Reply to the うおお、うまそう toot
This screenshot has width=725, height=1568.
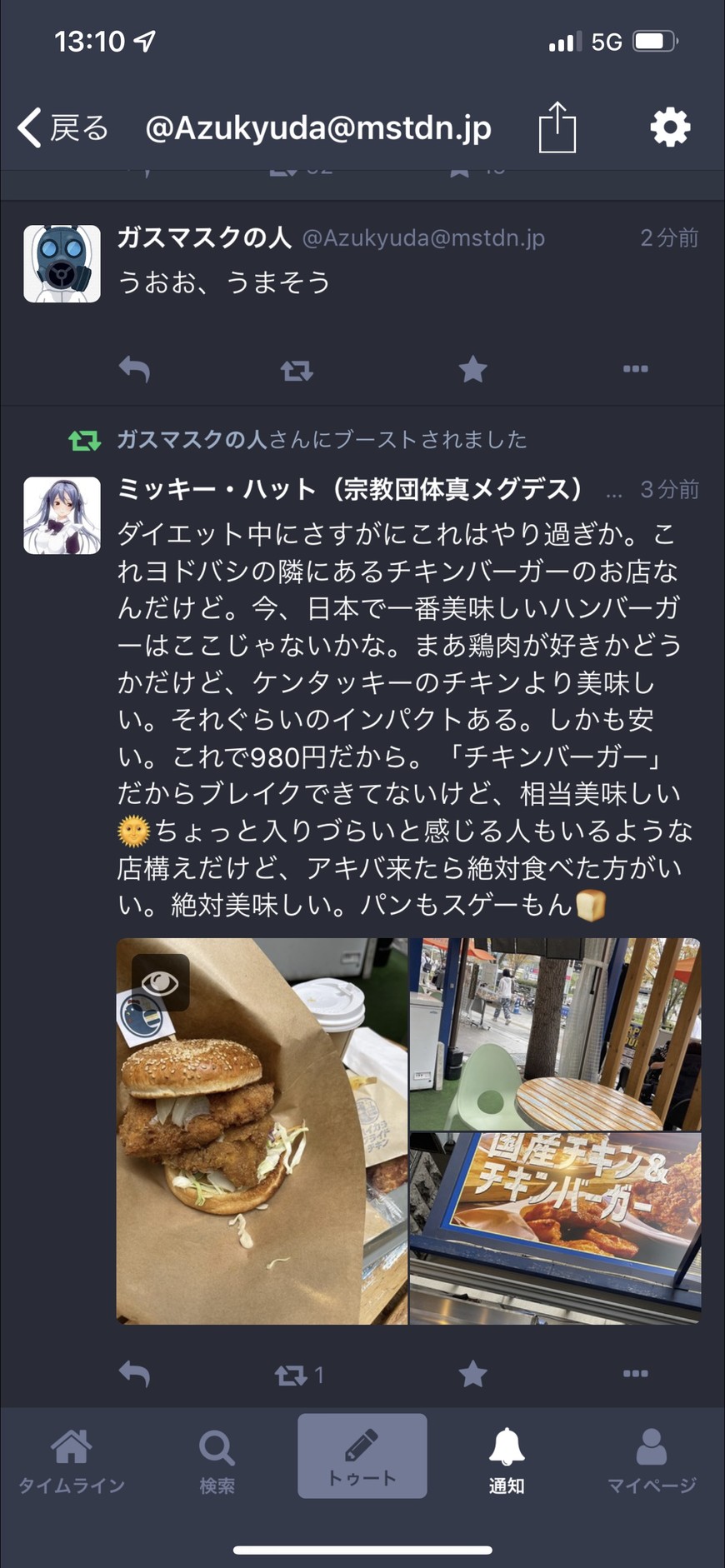click(134, 368)
